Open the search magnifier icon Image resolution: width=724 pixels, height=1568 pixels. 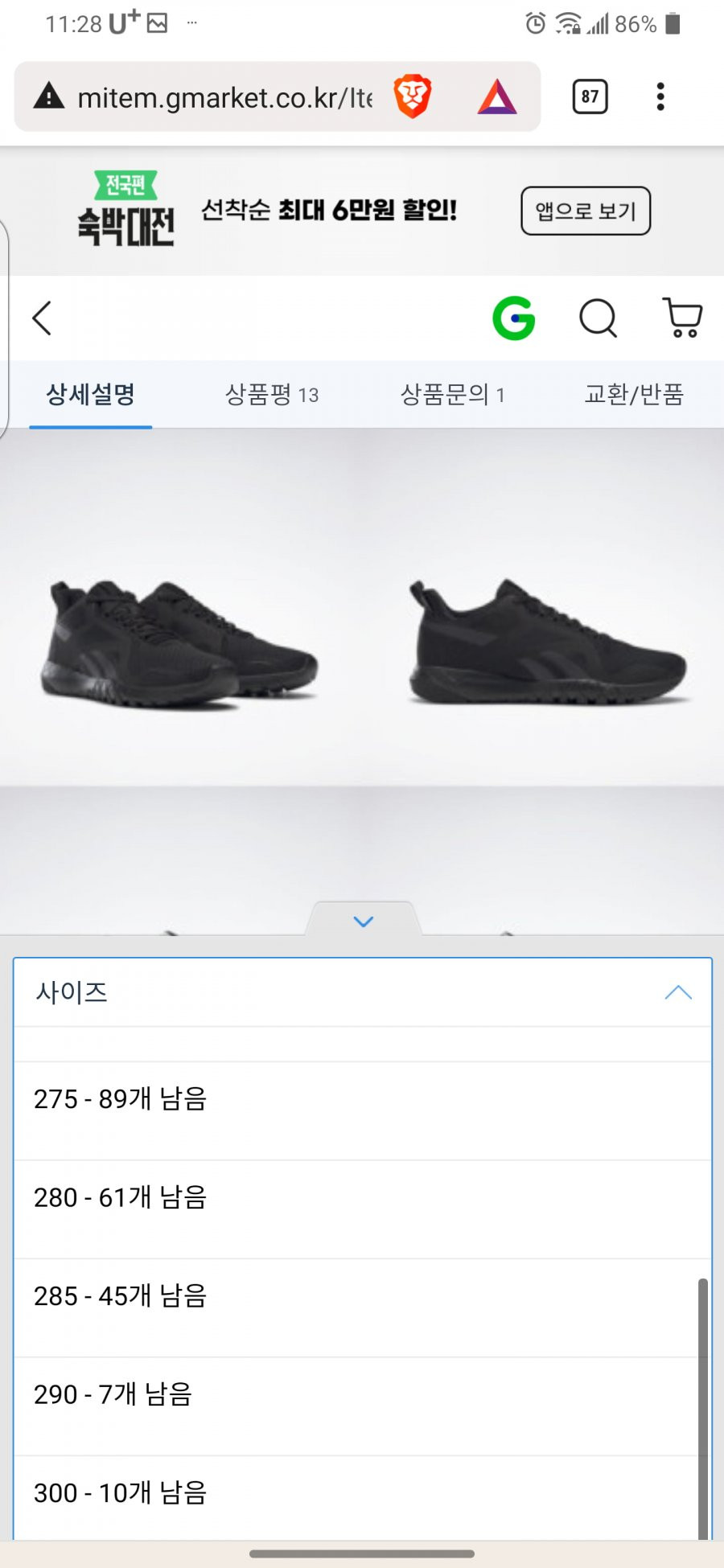[598, 318]
